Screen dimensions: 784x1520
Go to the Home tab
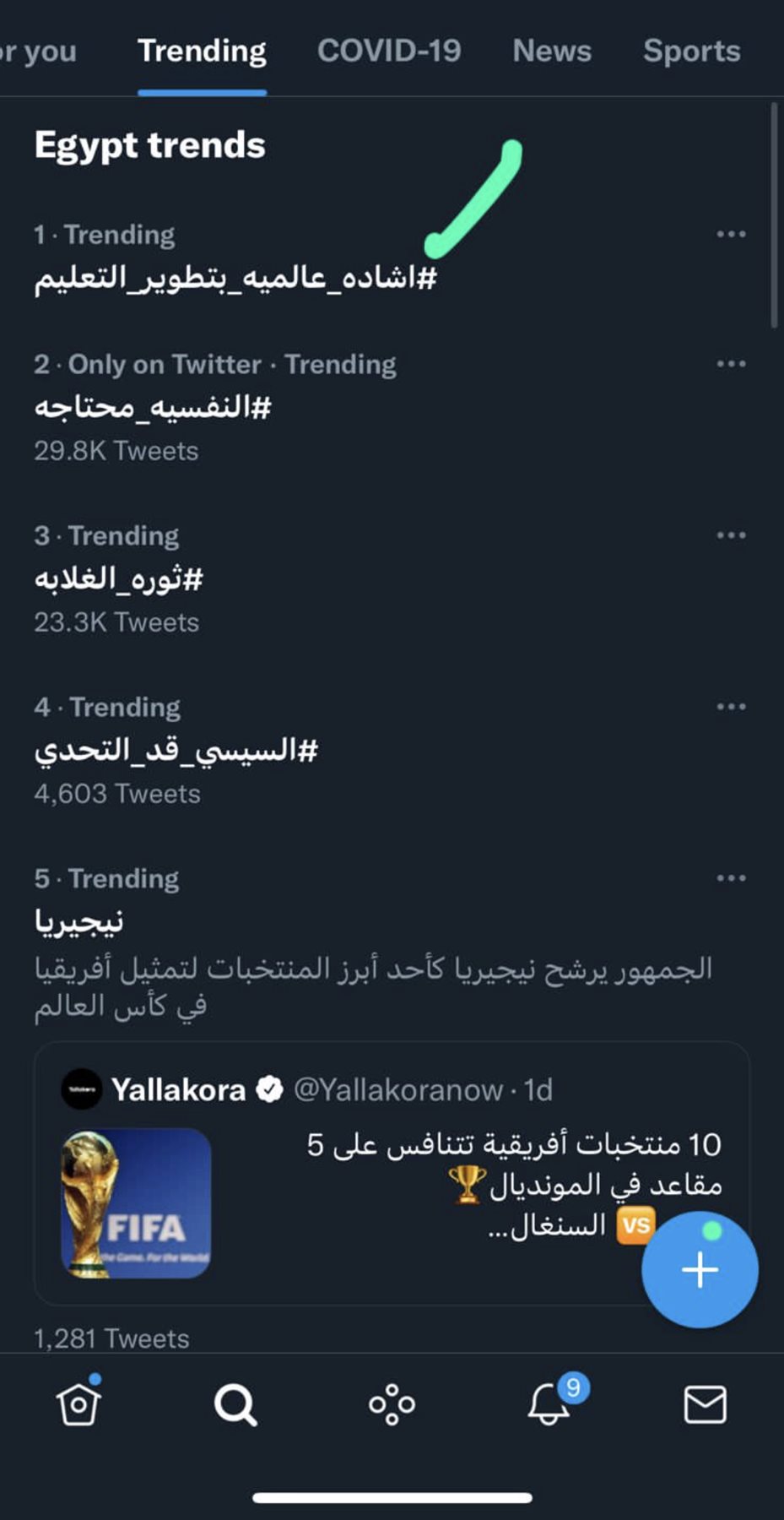(x=78, y=1404)
